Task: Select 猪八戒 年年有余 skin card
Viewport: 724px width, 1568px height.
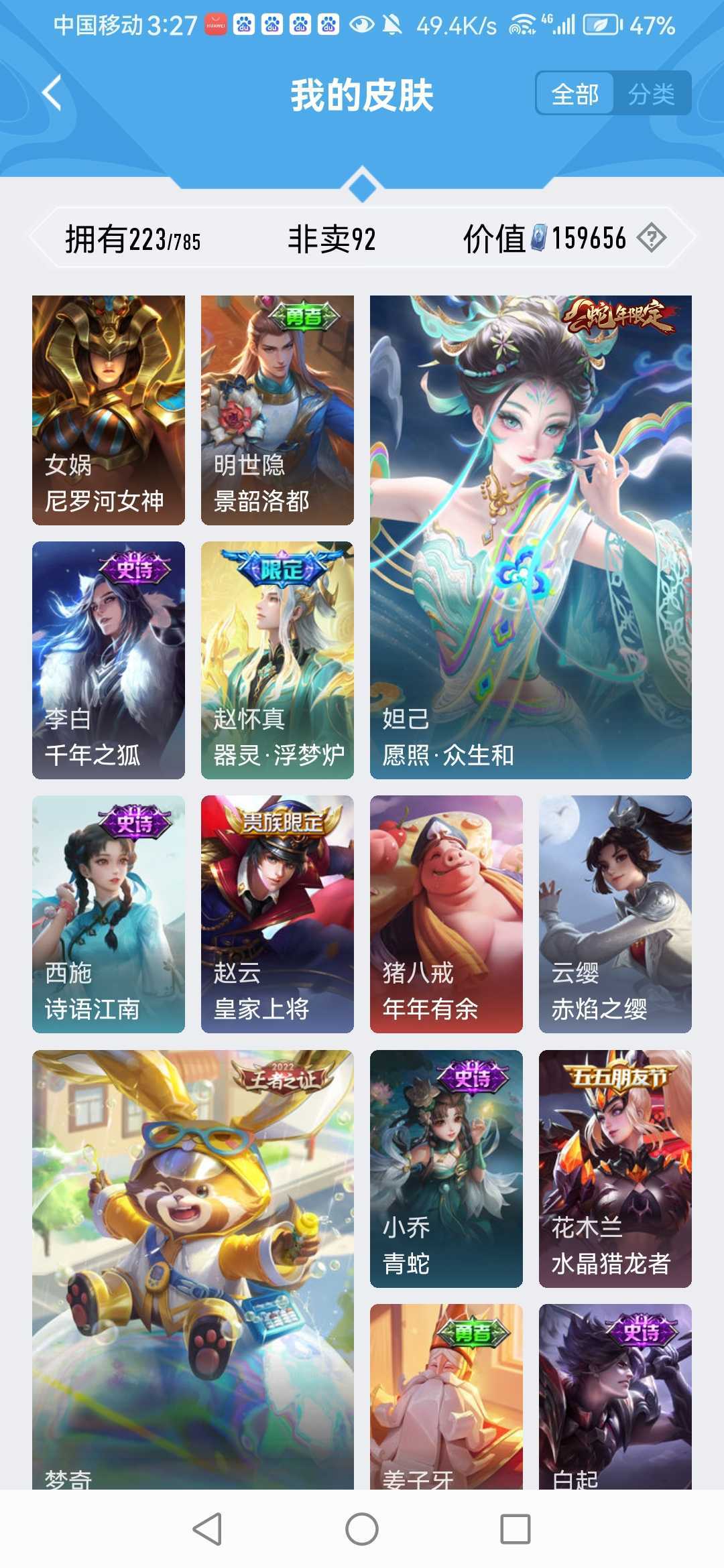Action: [446, 913]
